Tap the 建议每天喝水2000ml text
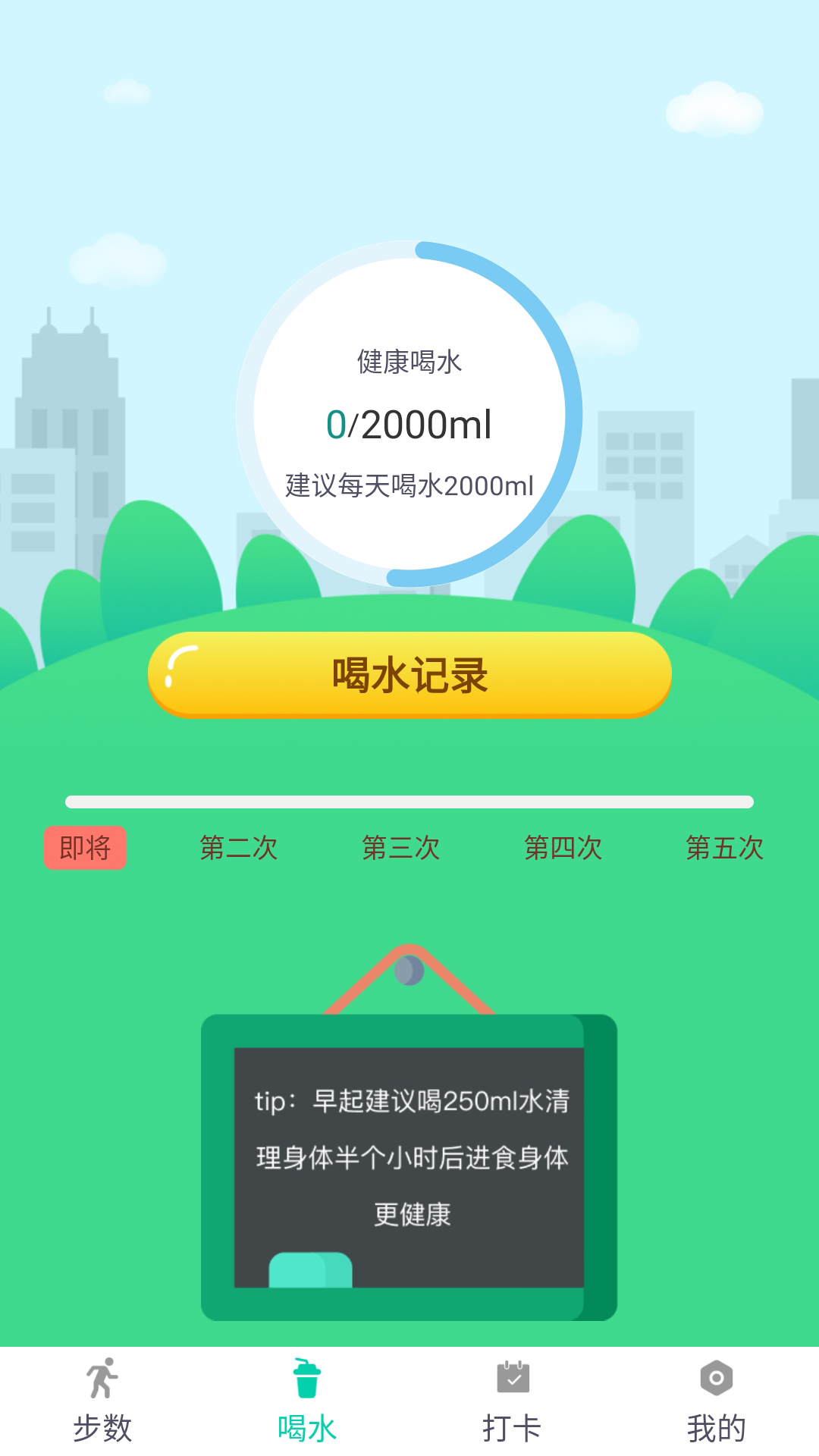 (409, 484)
